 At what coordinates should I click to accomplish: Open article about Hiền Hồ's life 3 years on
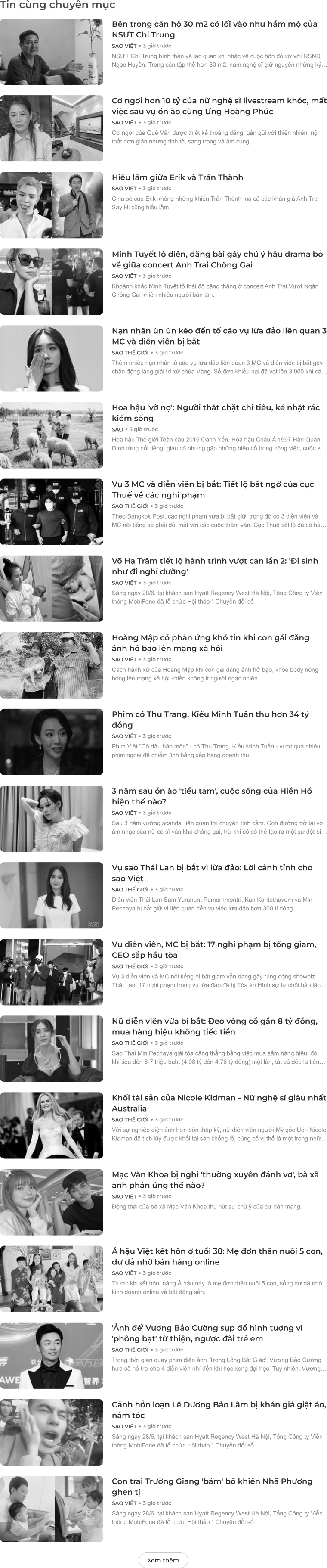(212, 796)
